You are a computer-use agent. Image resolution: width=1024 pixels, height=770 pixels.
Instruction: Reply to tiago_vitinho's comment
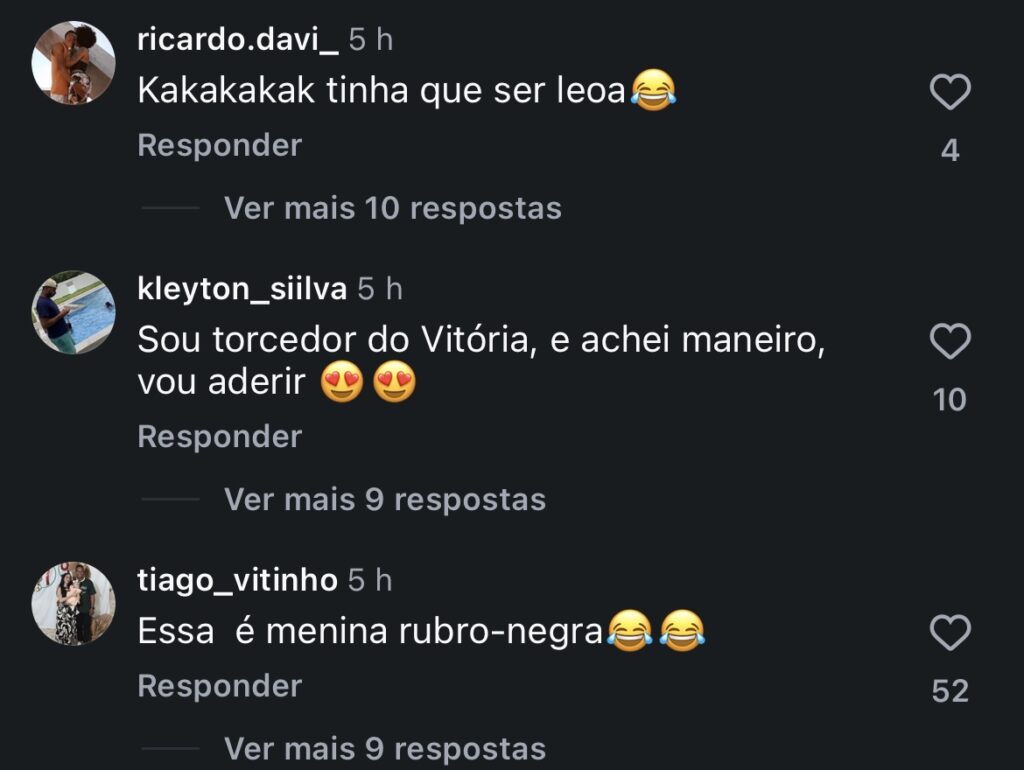[x=219, y=686]
